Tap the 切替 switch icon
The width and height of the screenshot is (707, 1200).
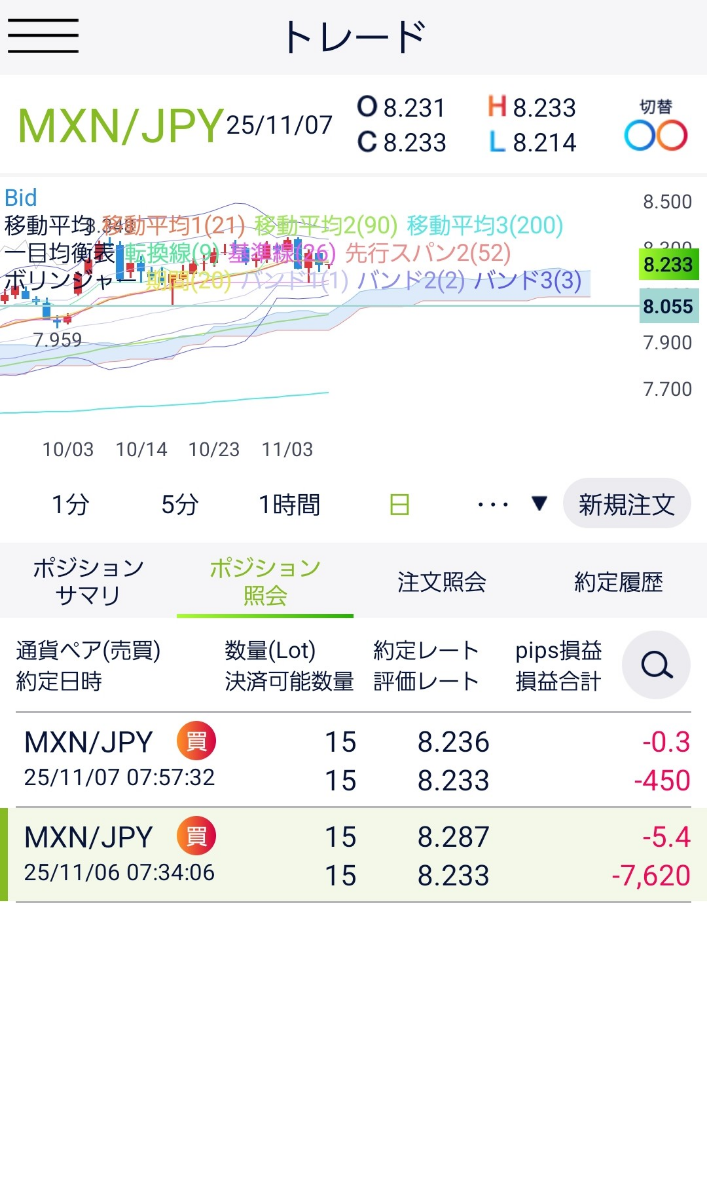pyautogui.click(x=655, y=126)
